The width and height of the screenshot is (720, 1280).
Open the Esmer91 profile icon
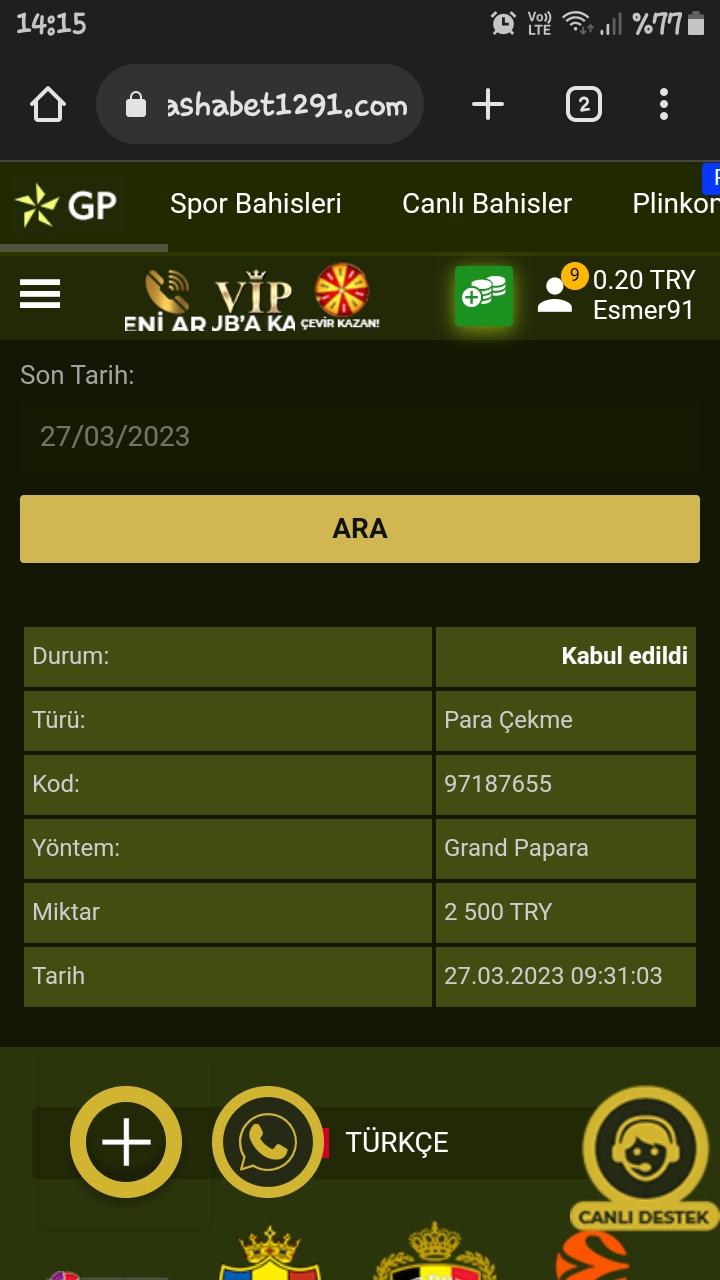(x=556, y=295)
